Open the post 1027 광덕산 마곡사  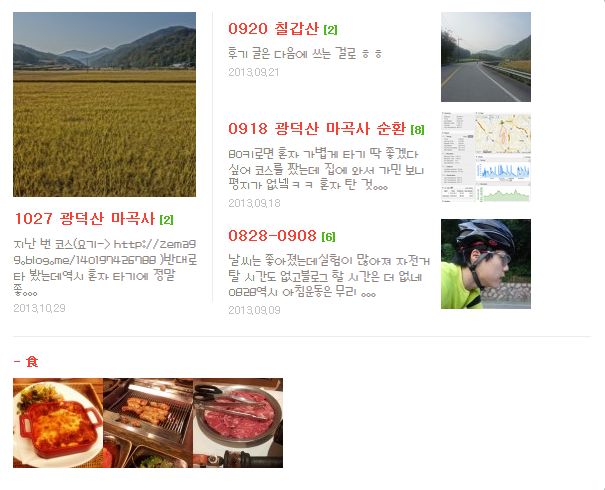85,218
